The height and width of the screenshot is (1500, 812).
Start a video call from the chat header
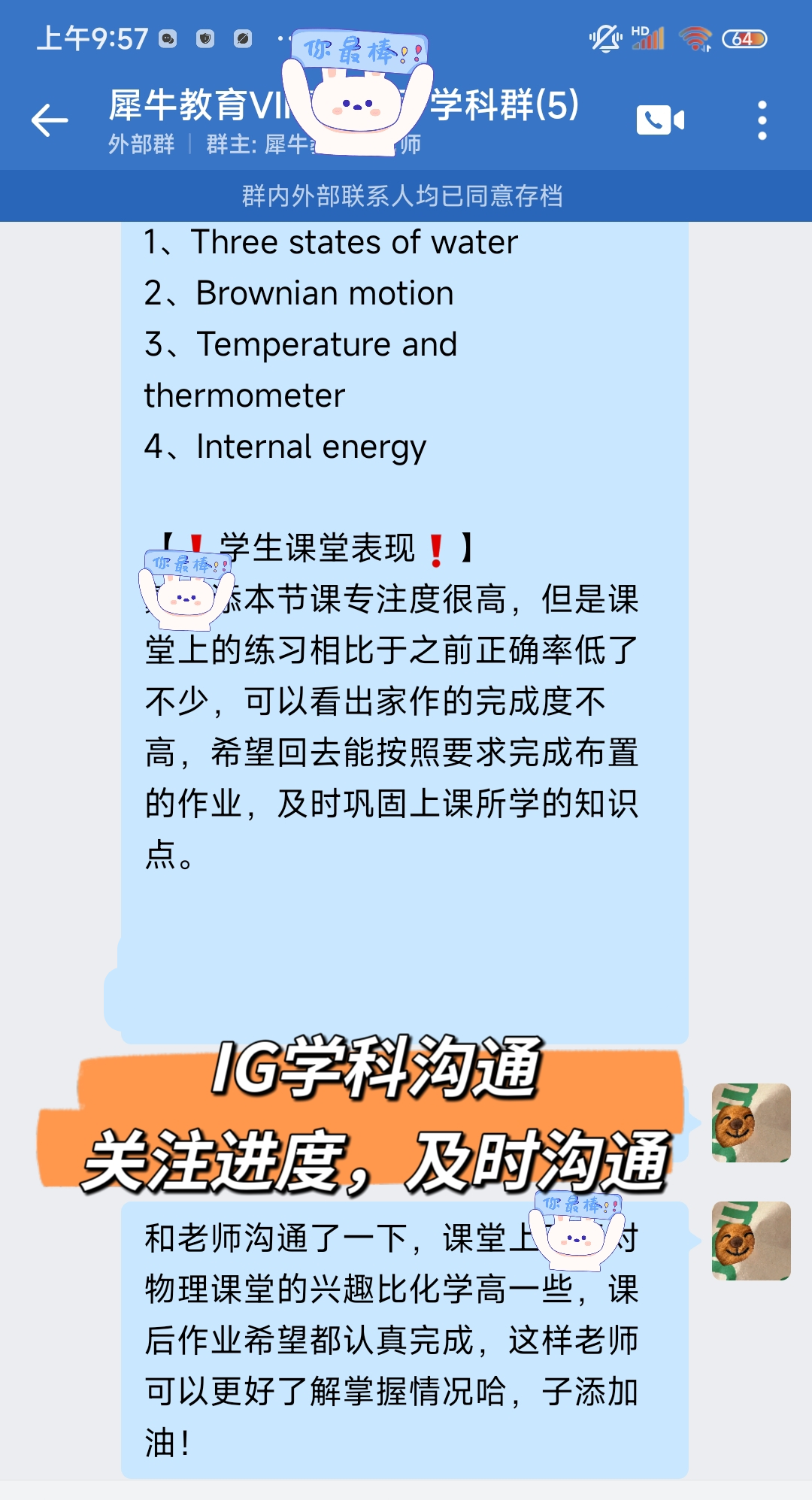tap(658, 119)
